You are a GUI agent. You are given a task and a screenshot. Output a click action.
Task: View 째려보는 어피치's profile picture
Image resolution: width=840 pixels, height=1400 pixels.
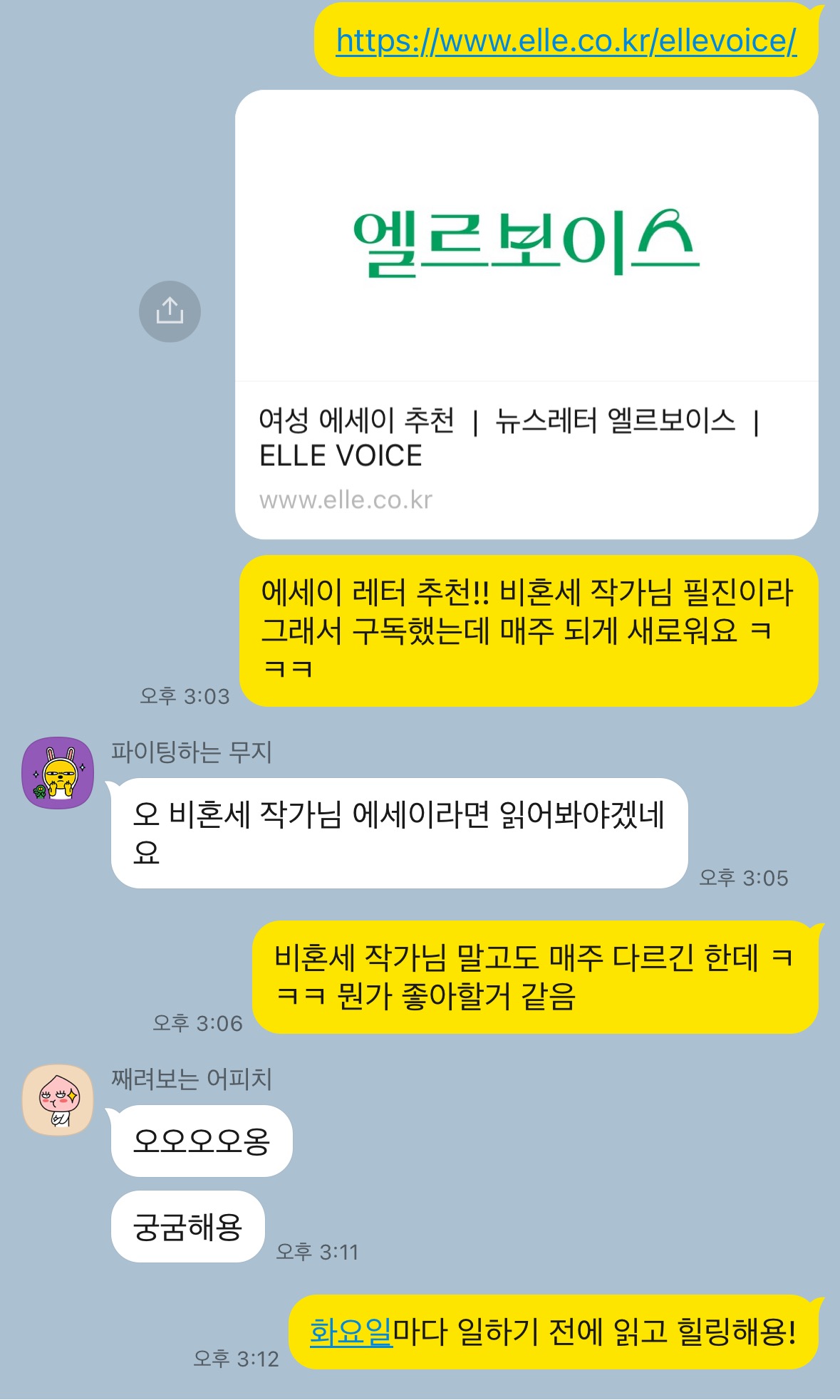[58, 1099]
